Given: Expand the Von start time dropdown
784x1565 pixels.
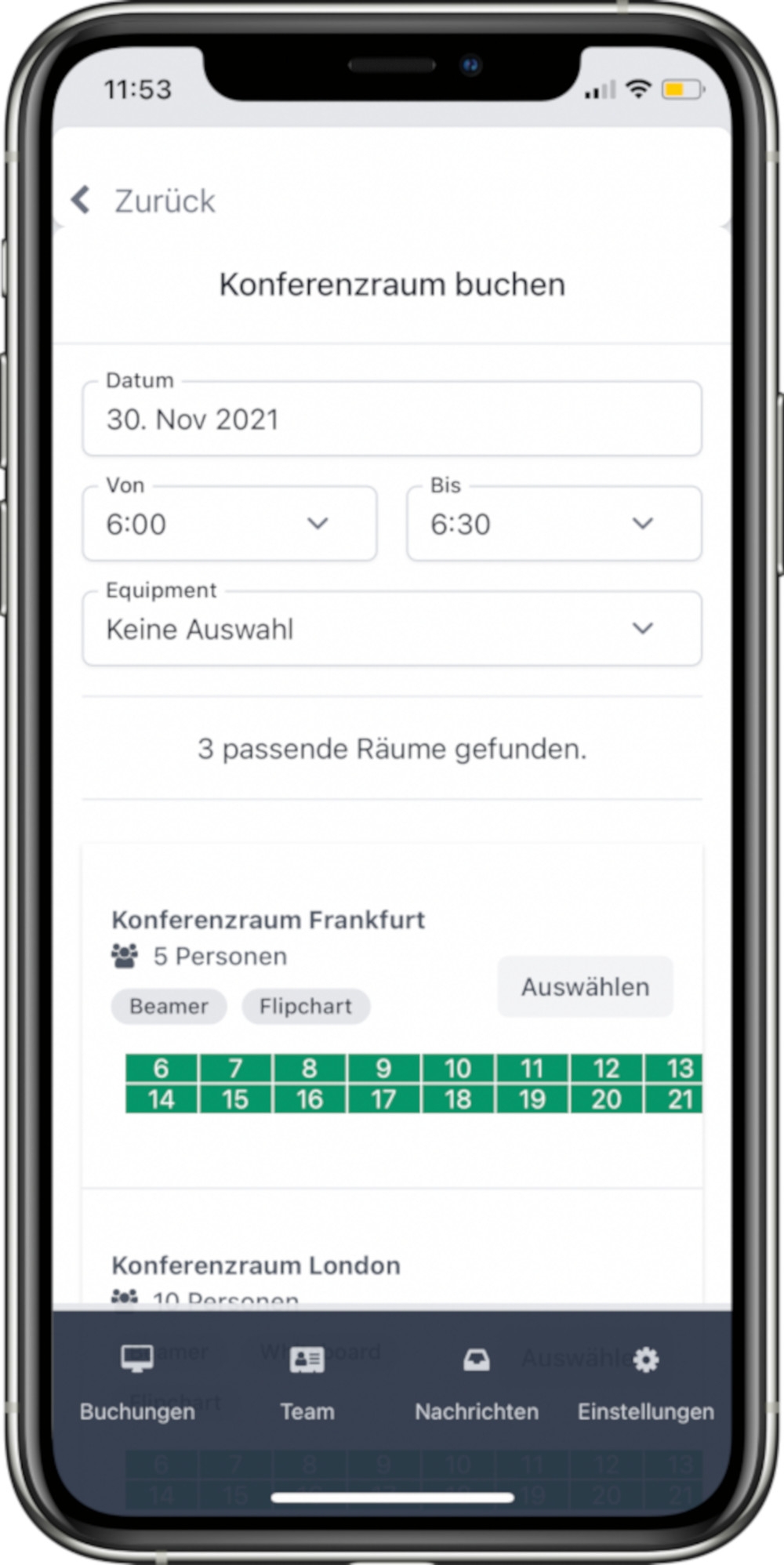Looking at the screenshot, I should 229,524.
